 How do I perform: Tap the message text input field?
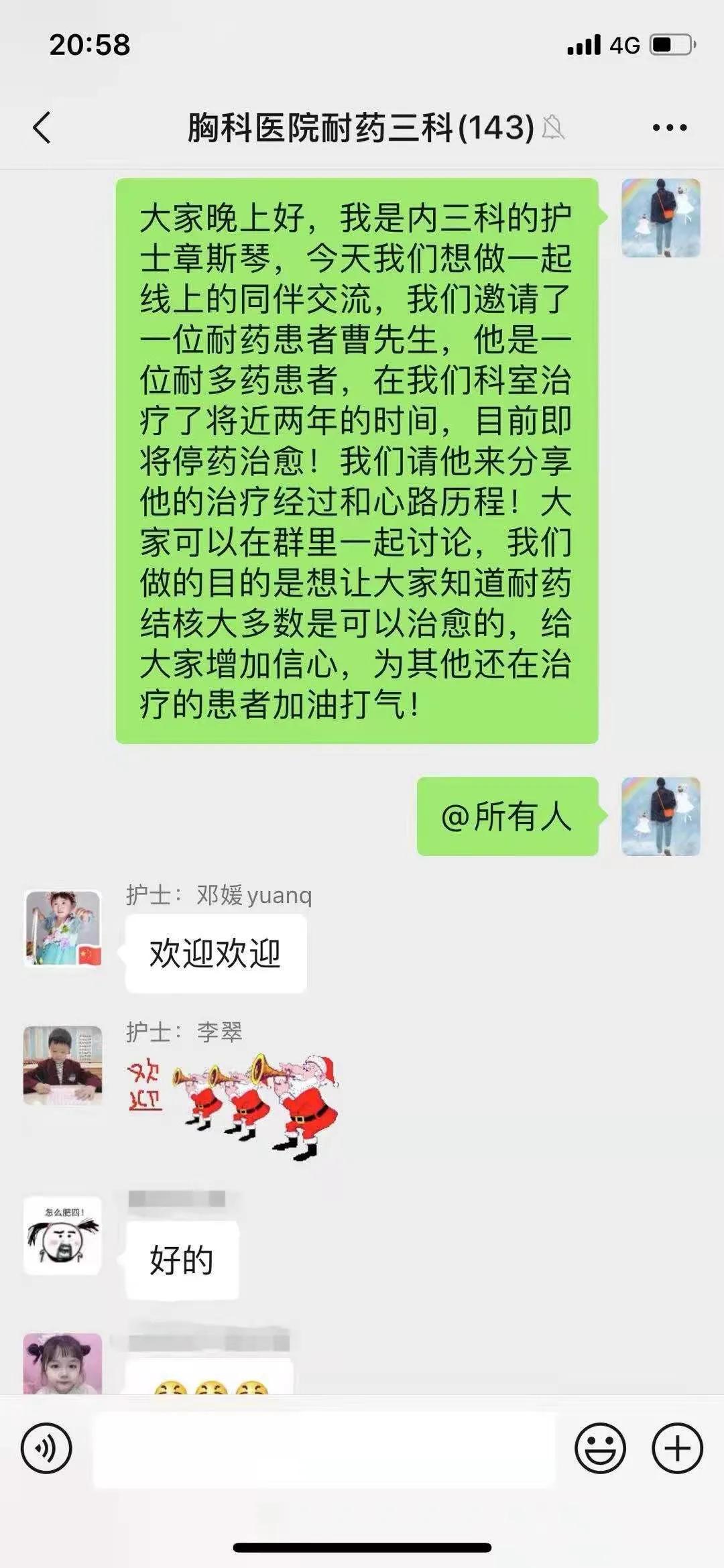324,1449
